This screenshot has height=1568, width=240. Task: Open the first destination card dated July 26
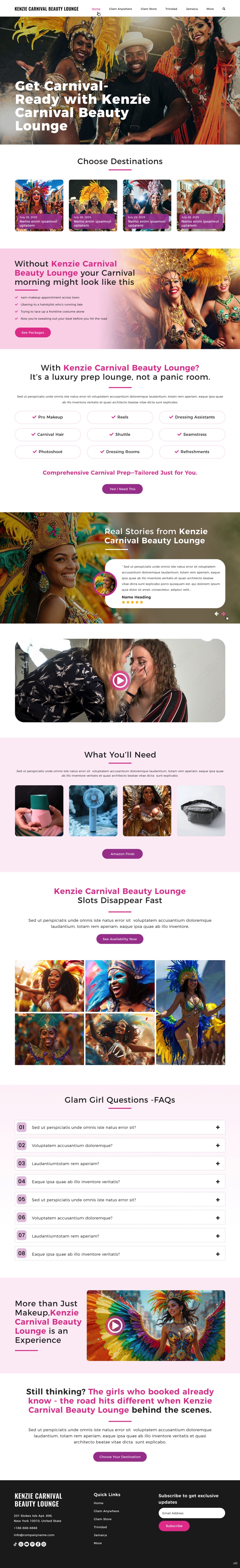click(39, 205)
